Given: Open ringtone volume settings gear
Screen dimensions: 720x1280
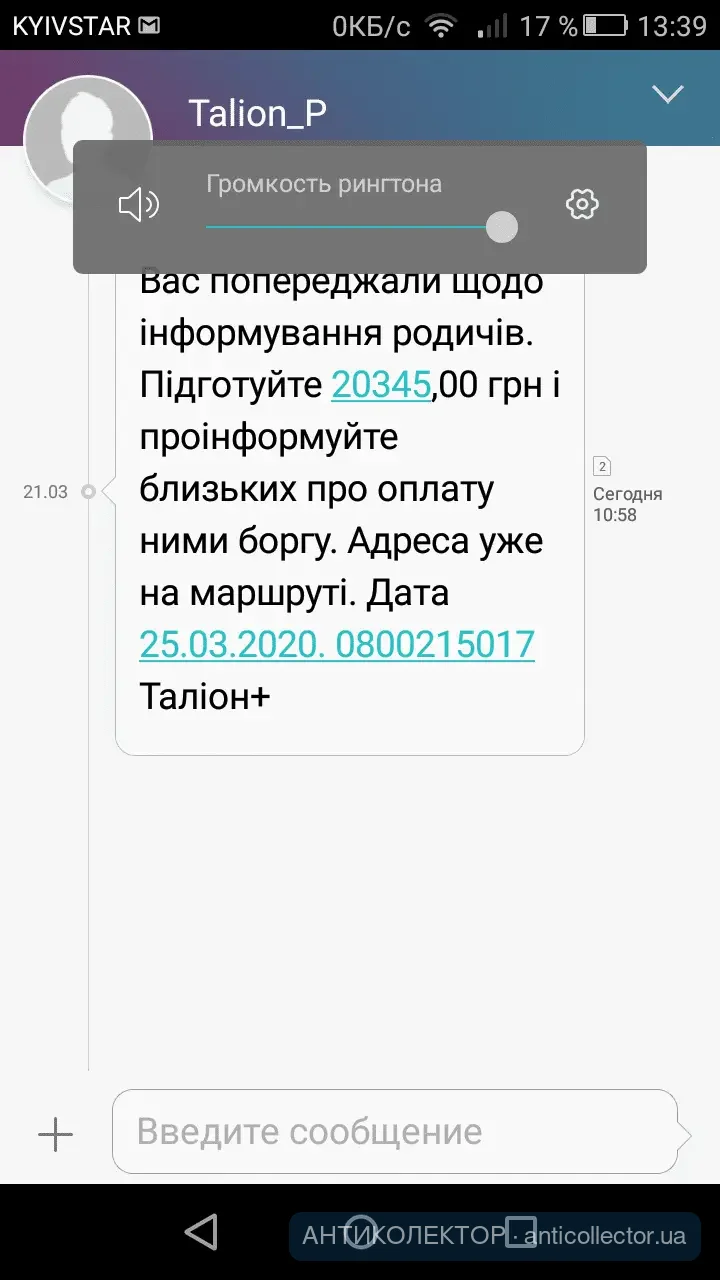Looking at the screenshot, I should (x=581, y=205).
